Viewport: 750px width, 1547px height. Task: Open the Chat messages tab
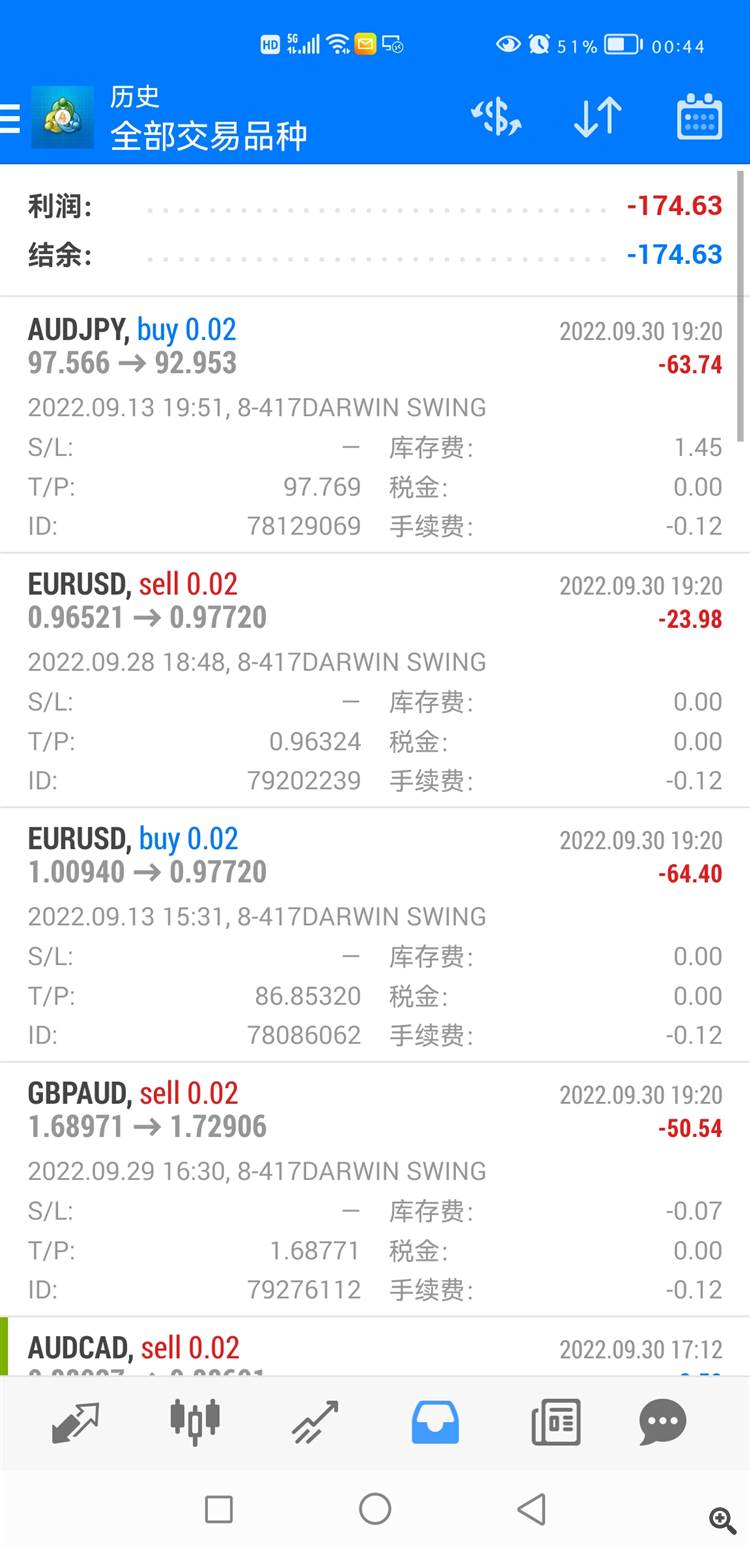662,1421
